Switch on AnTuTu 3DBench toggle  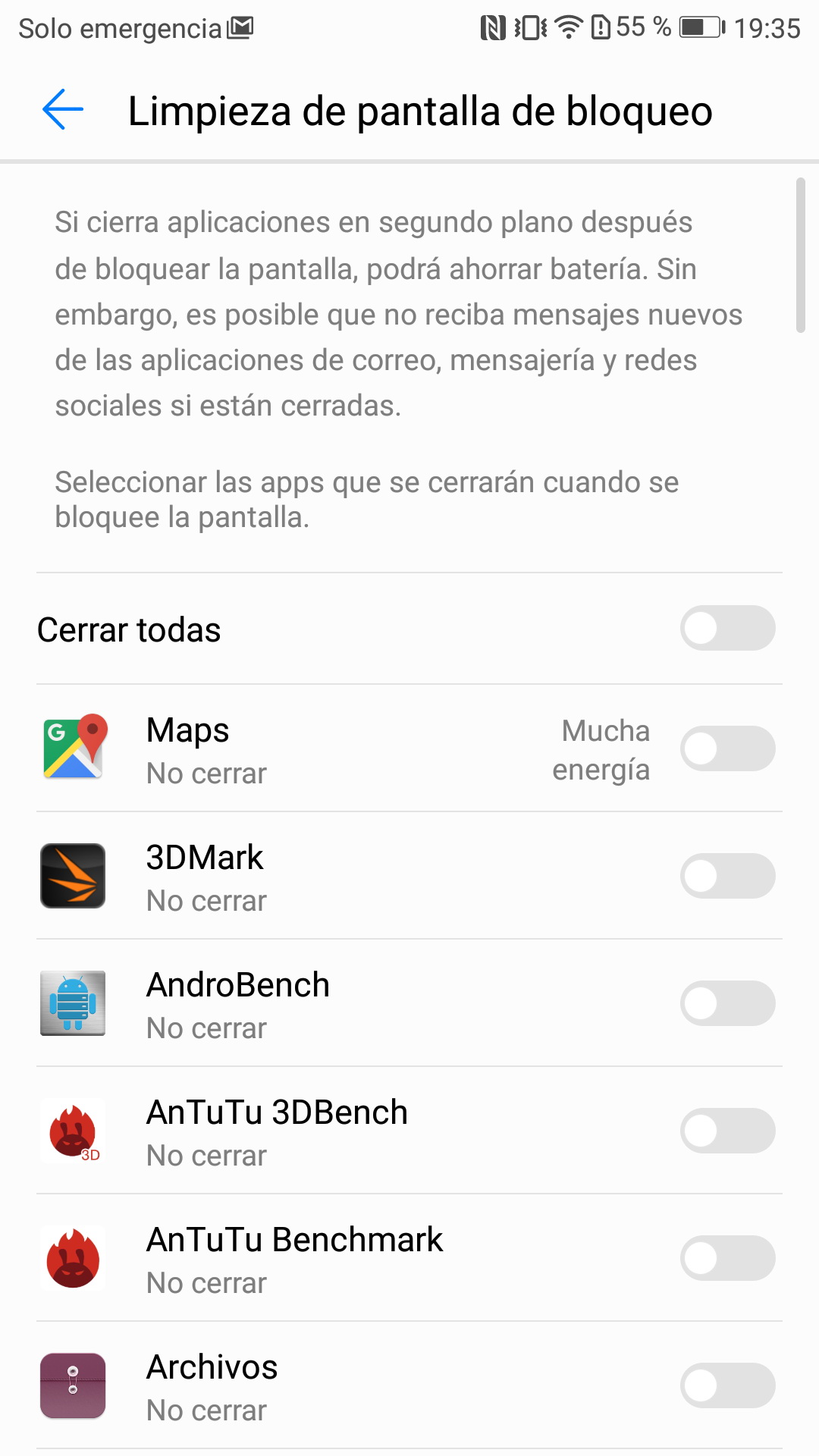click(x=727, y=1131)
